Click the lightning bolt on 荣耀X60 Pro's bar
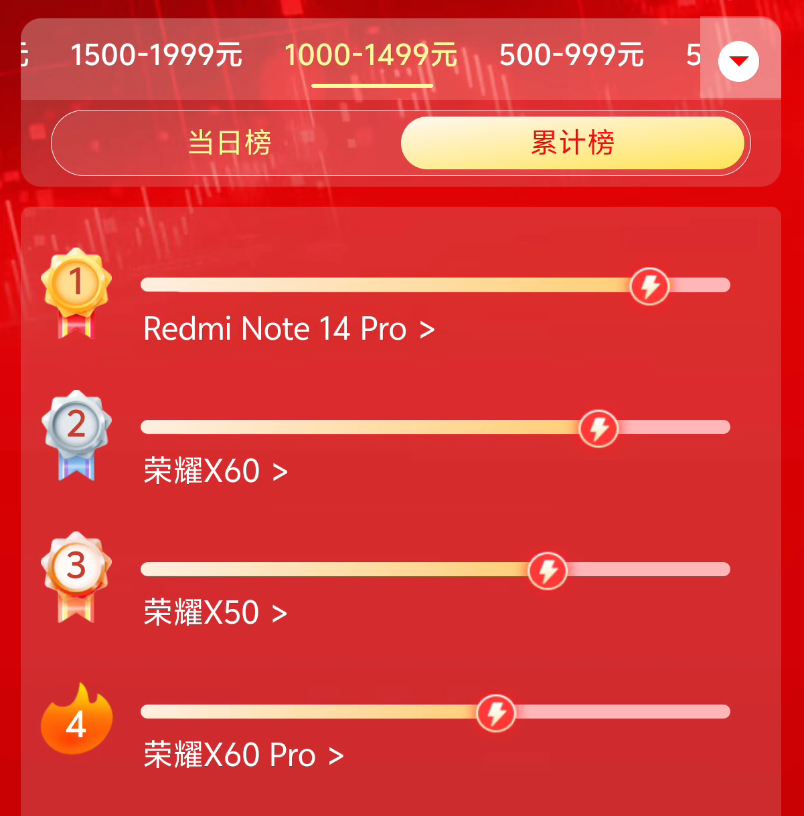This screenshot has width=804, height=816. point(496,712)
